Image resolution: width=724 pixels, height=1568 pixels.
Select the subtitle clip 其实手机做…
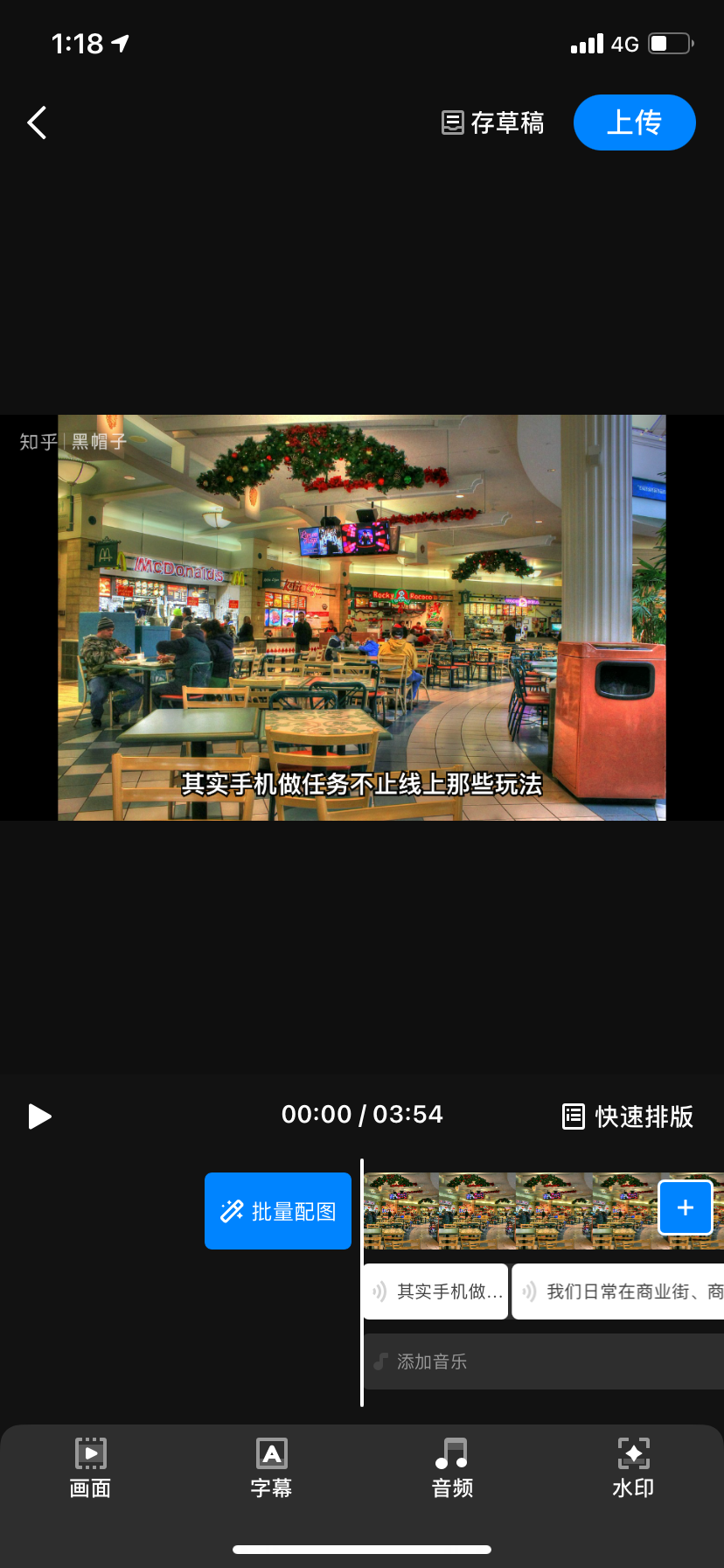click(x=436, y=1291)
